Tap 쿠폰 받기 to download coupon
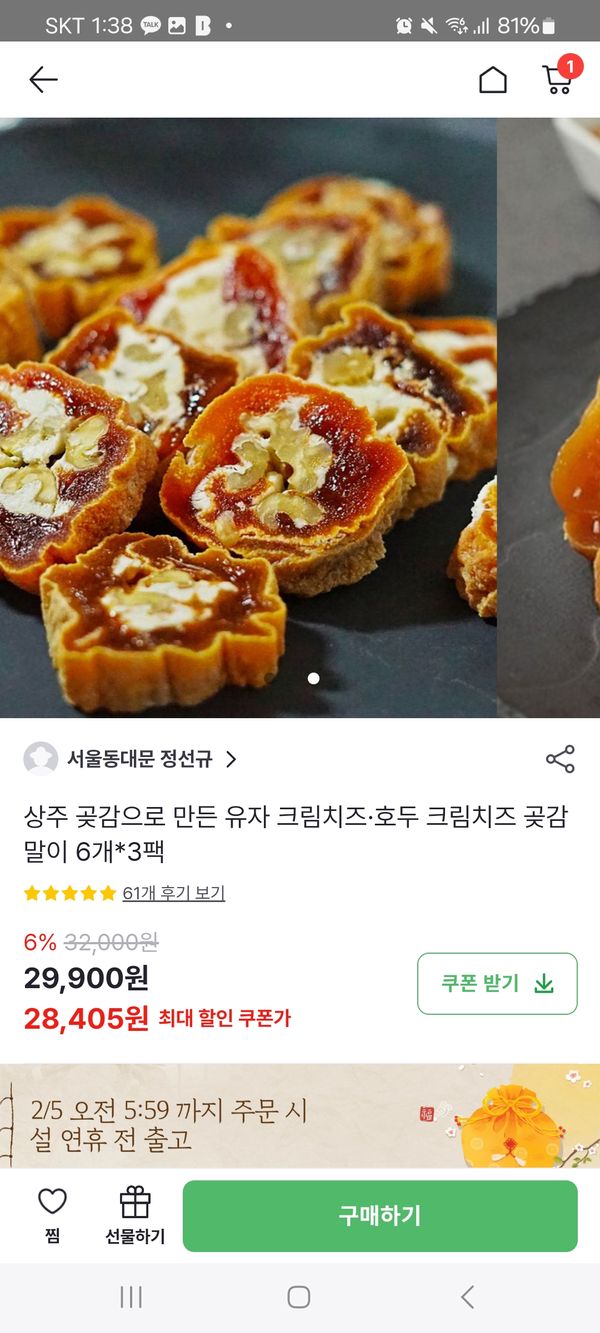This screenshot has width=600, height=1333. click(x=497, y=984)
